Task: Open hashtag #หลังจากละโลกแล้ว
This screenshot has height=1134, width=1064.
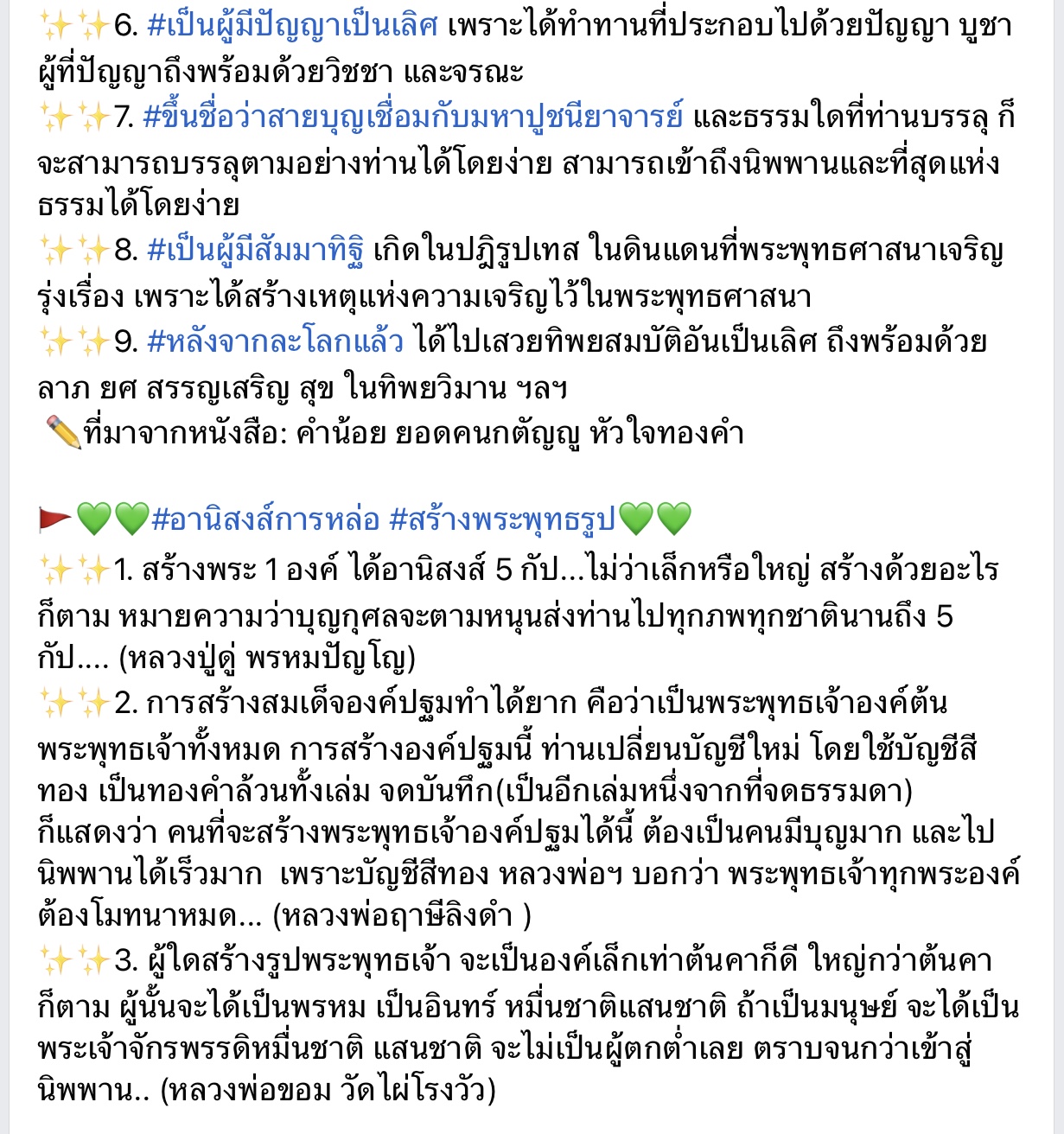Action: click(x=275, y=343)
